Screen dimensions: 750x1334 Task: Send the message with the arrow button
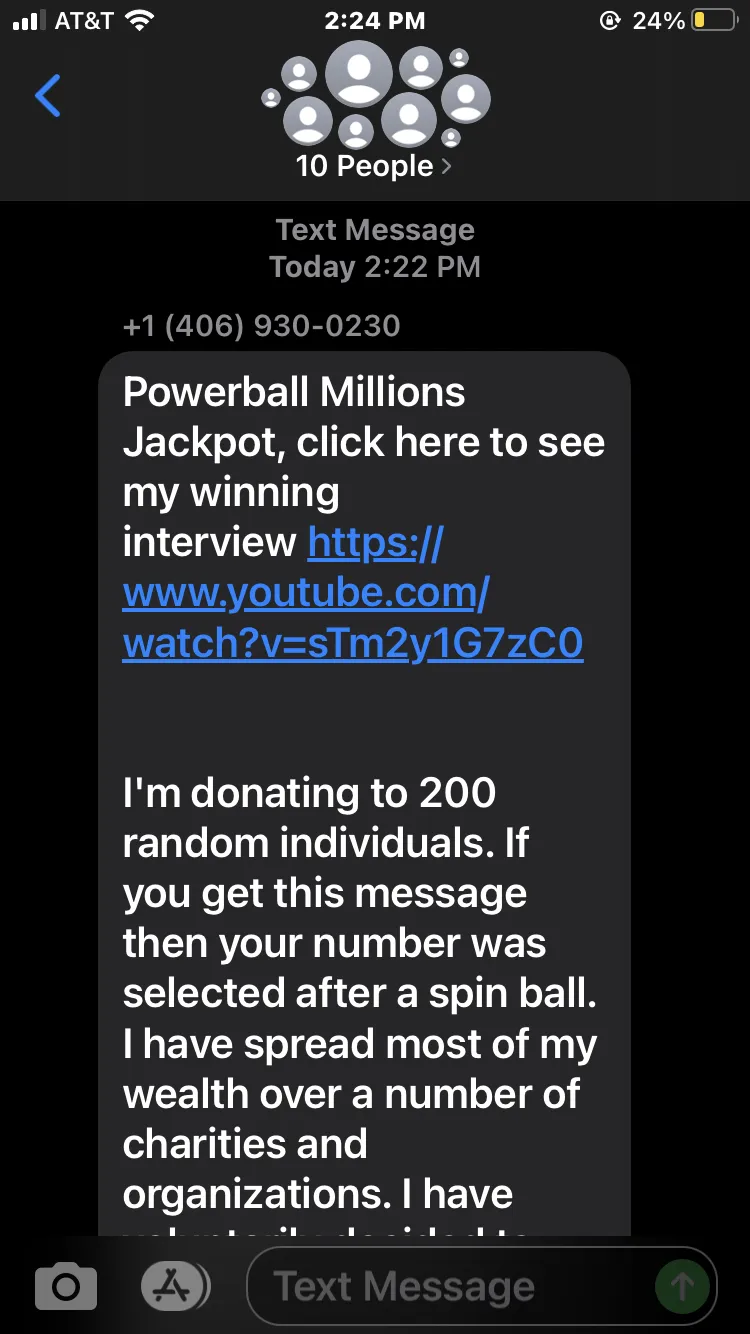682,1286
